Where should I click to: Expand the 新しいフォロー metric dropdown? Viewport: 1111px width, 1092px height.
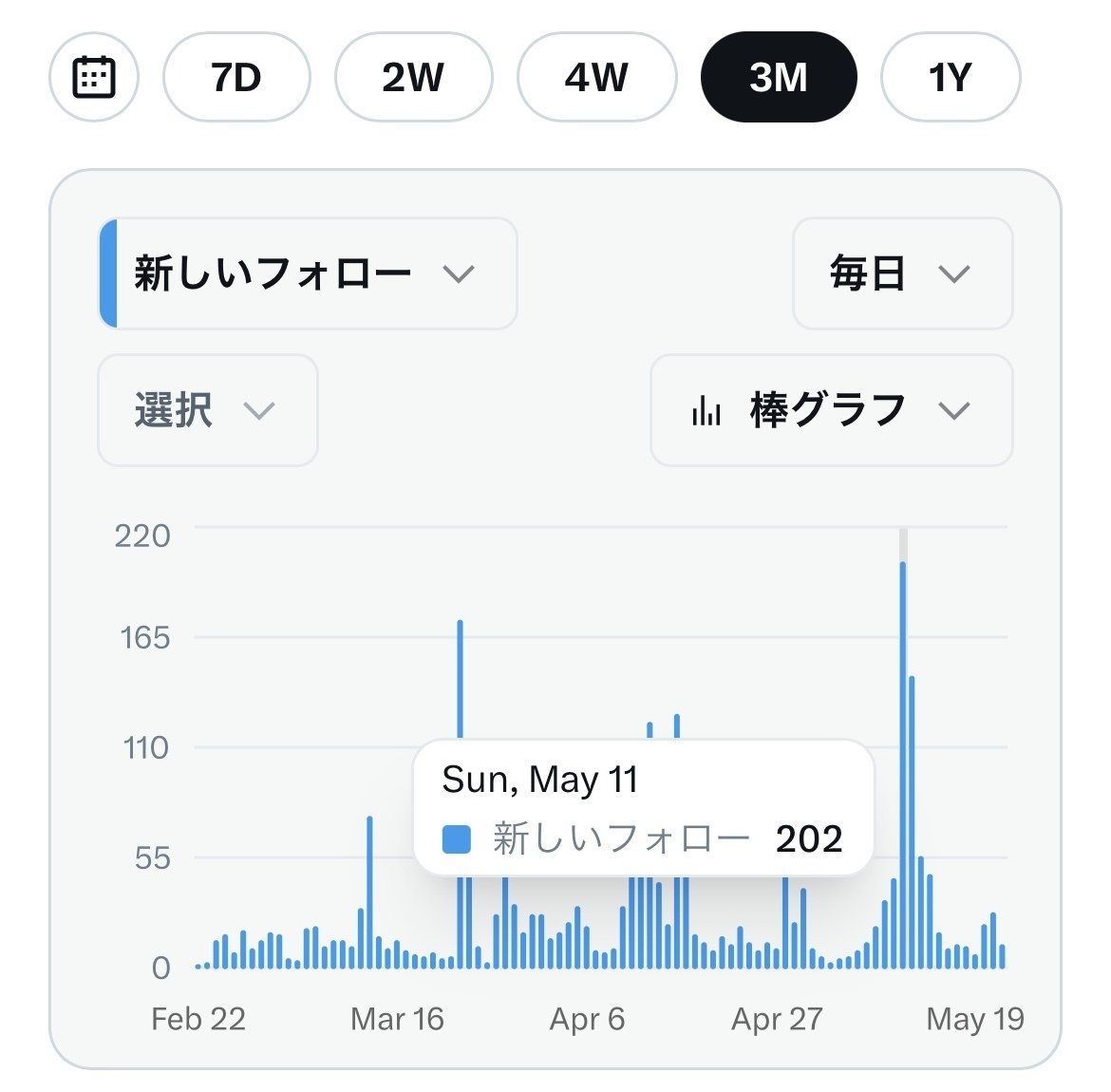pyautogui.click(x=308, y=273)
